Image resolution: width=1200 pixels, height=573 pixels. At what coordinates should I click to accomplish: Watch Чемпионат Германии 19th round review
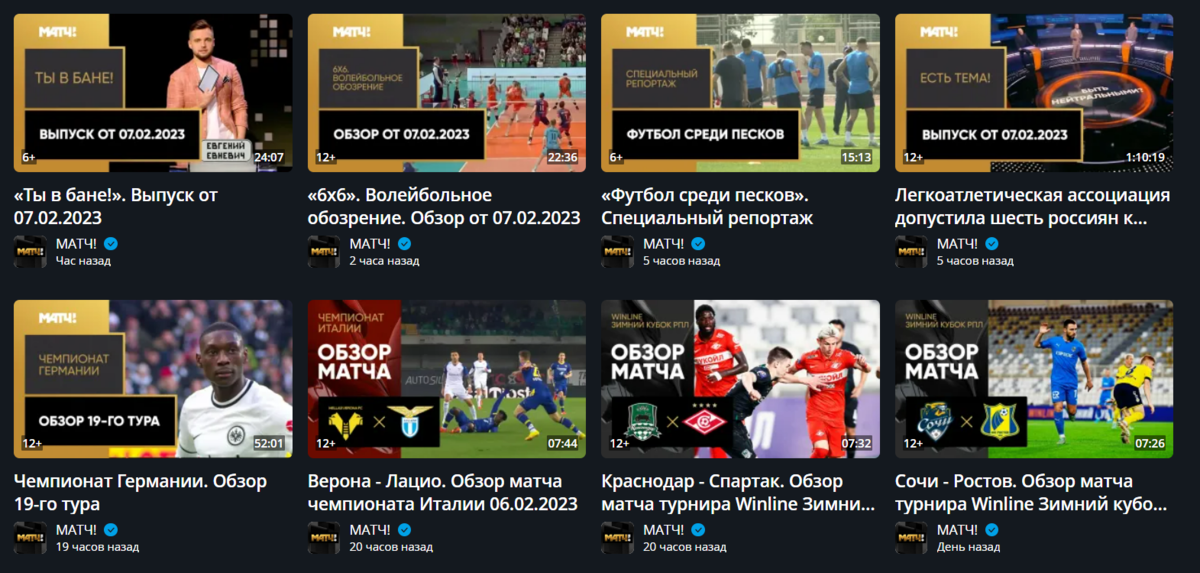pyautogui.click(x=153, y=379)
